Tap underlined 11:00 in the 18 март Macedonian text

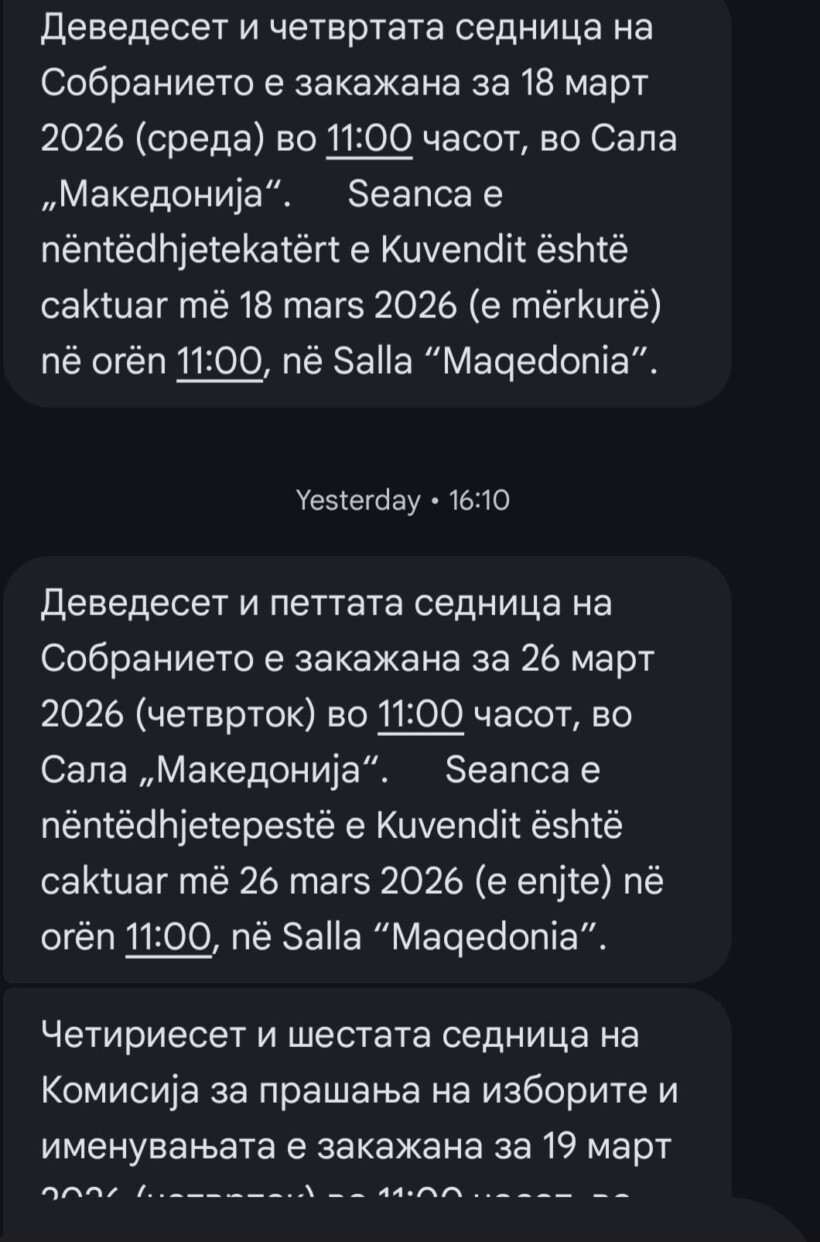[369, 139]
